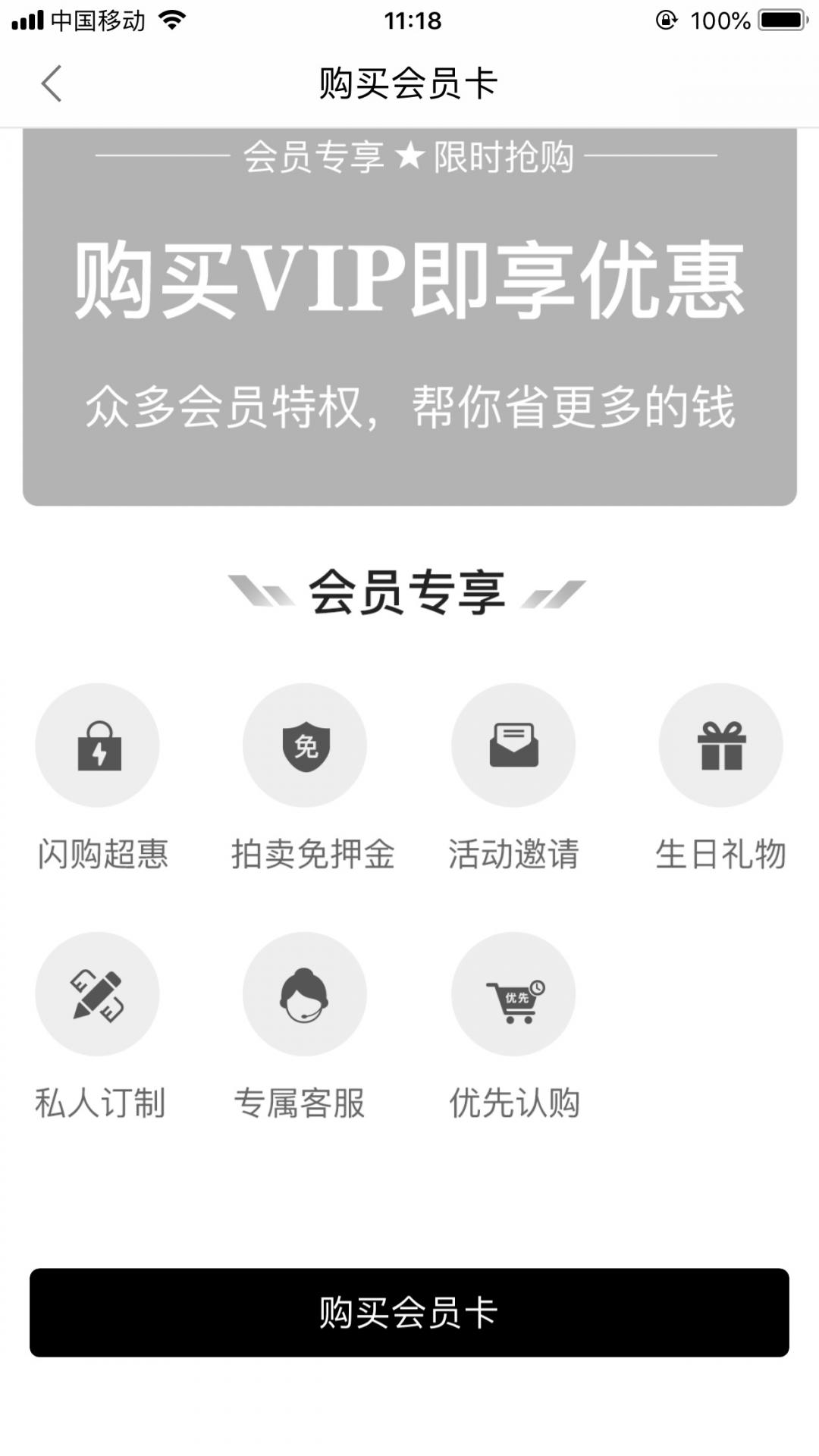Select the 优先认购 shopping cart icon

point(513,995)
